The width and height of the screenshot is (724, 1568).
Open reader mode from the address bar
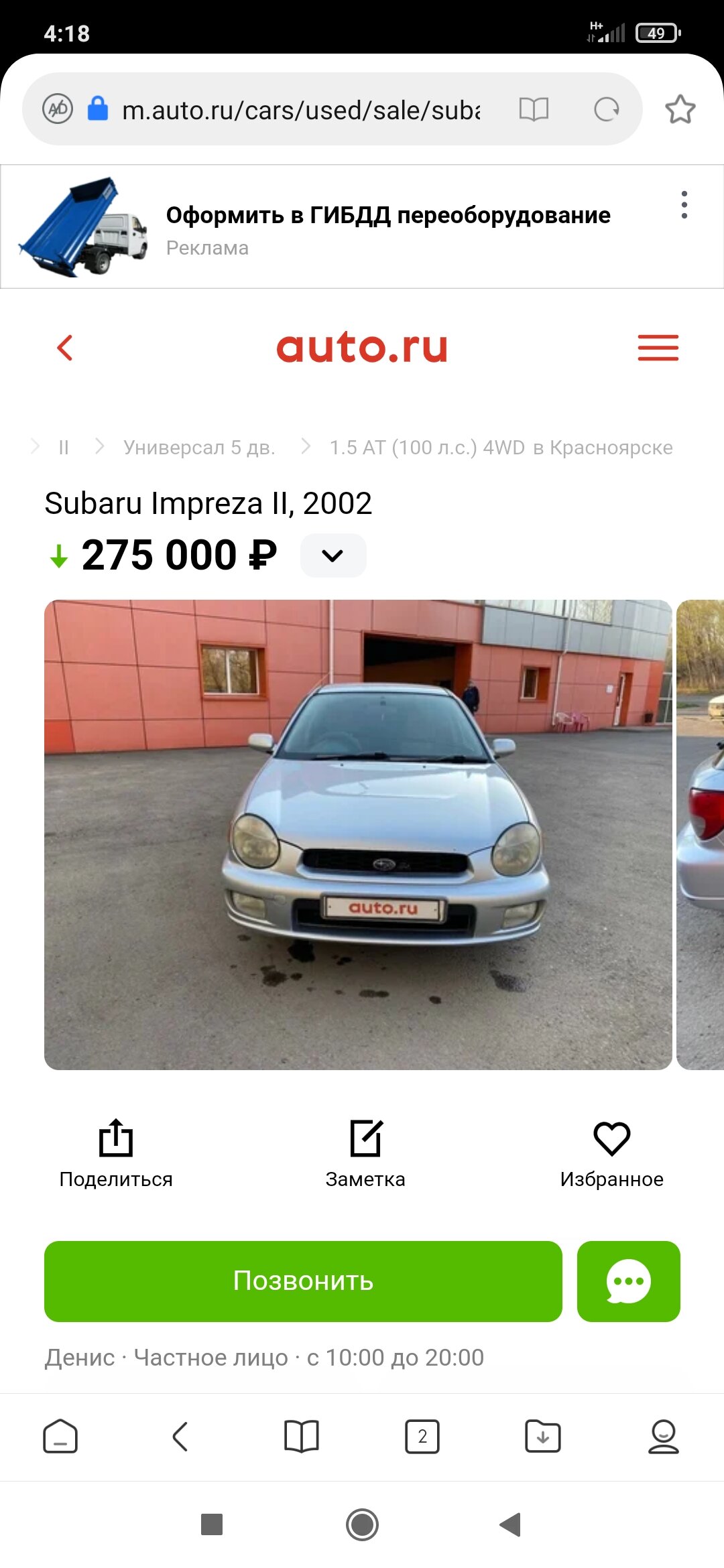(534, 109)
